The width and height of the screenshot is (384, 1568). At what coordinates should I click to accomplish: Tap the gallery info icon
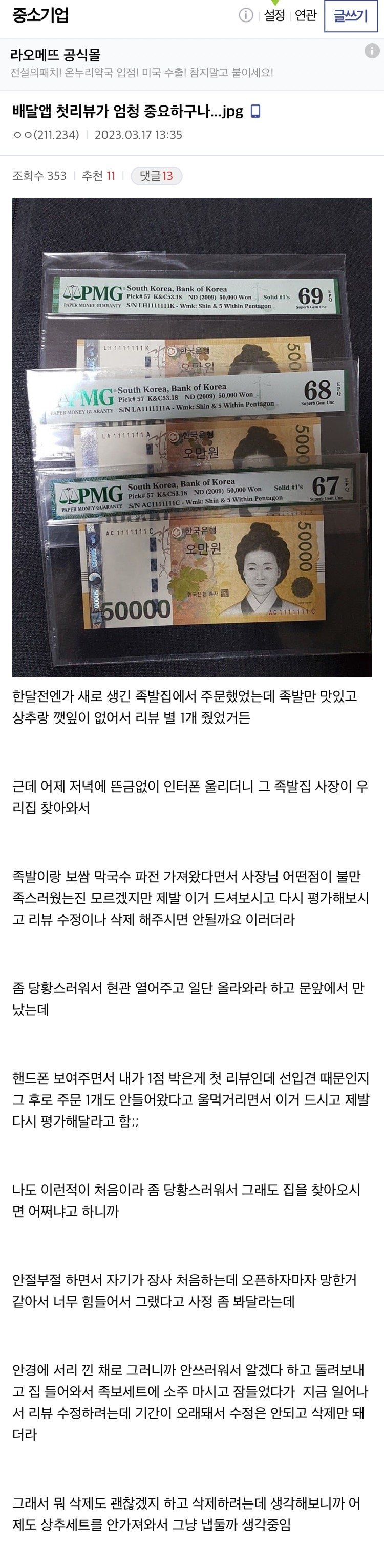pos(246,15)
